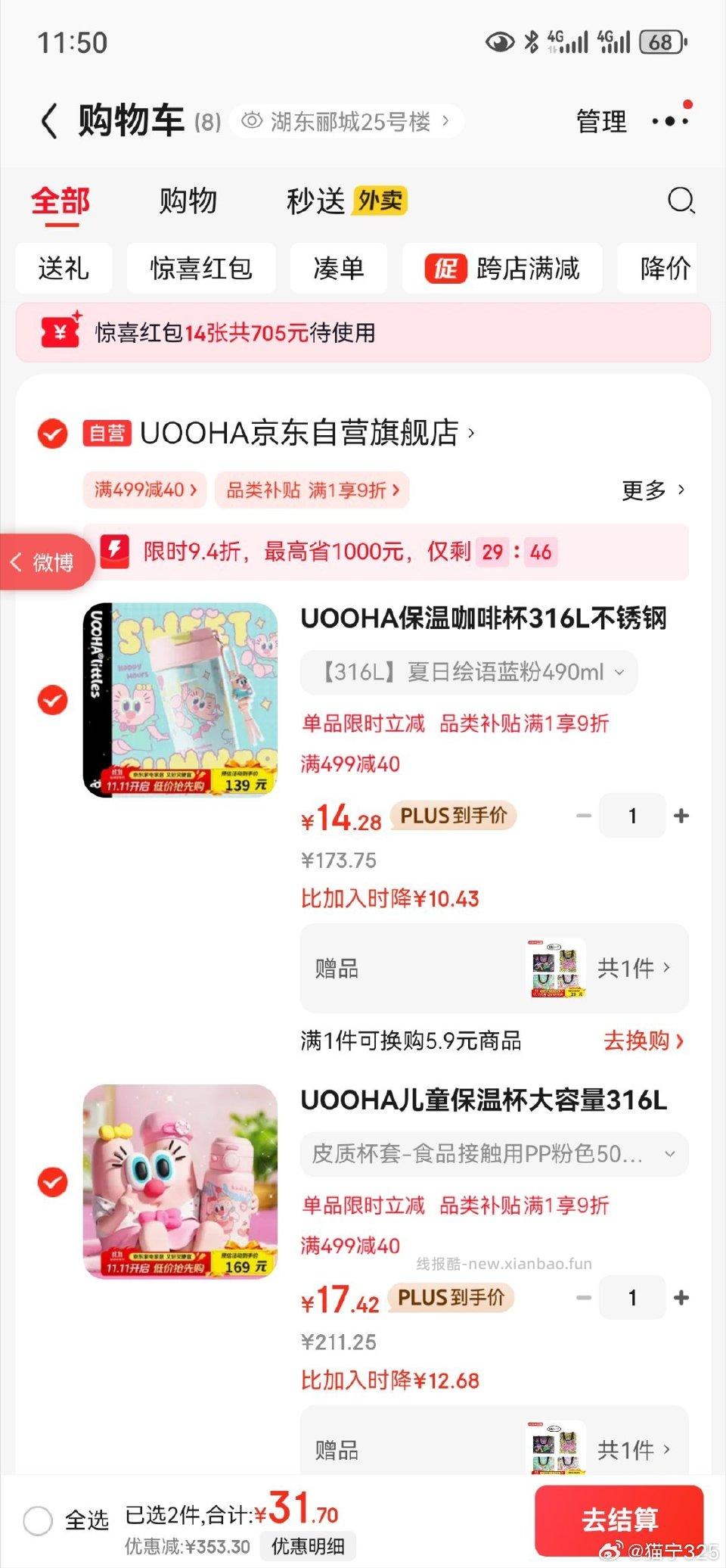Switch to the 秒送 外卖 tab
726x1568 pixels.
pos(346,201)
